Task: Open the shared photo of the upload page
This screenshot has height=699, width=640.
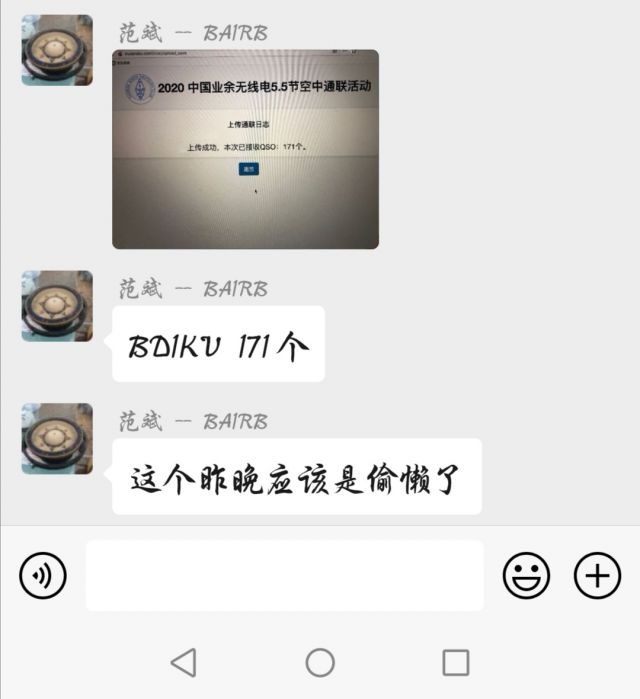Action: click(x=245, y=148)
